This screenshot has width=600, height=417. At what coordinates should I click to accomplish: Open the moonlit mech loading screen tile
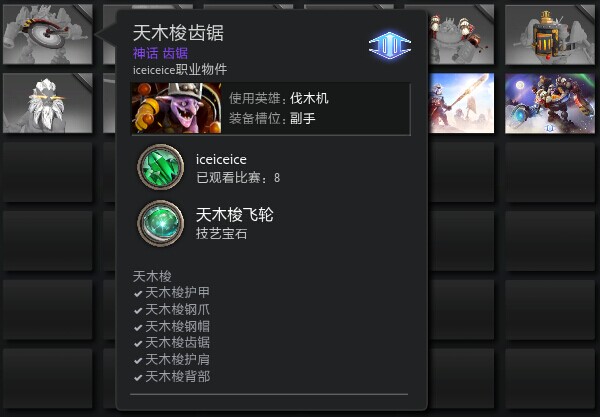(x=550, y=103)
